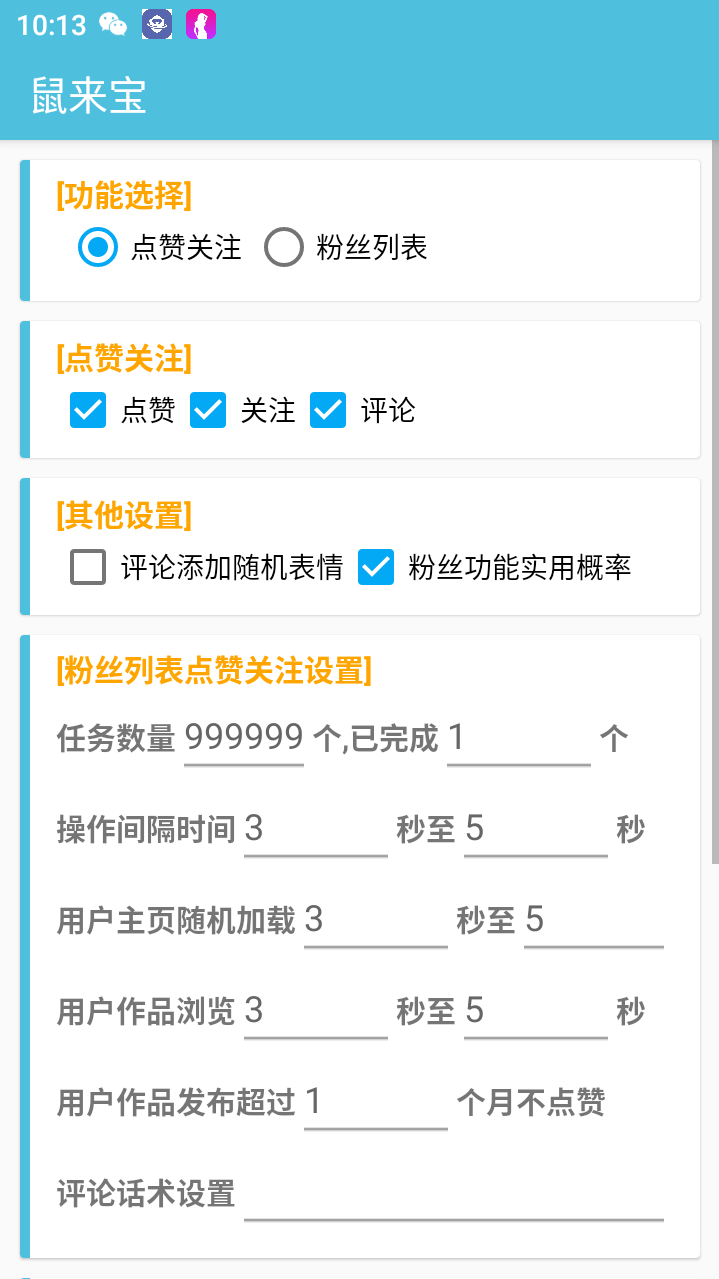
Task: Enable 评论添加随机表情 checkbox
Action: click(x=88, y=568)
